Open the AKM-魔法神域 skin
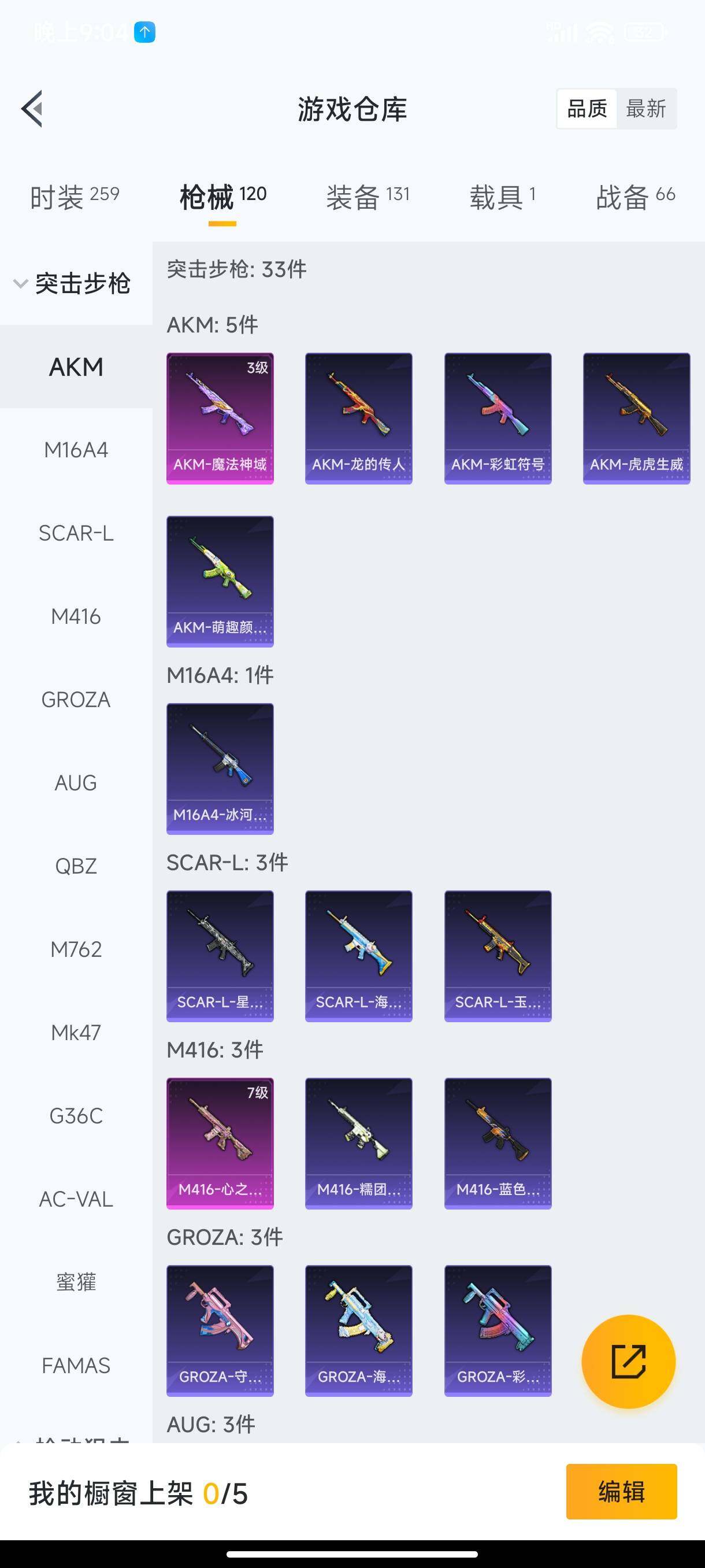 220,418
